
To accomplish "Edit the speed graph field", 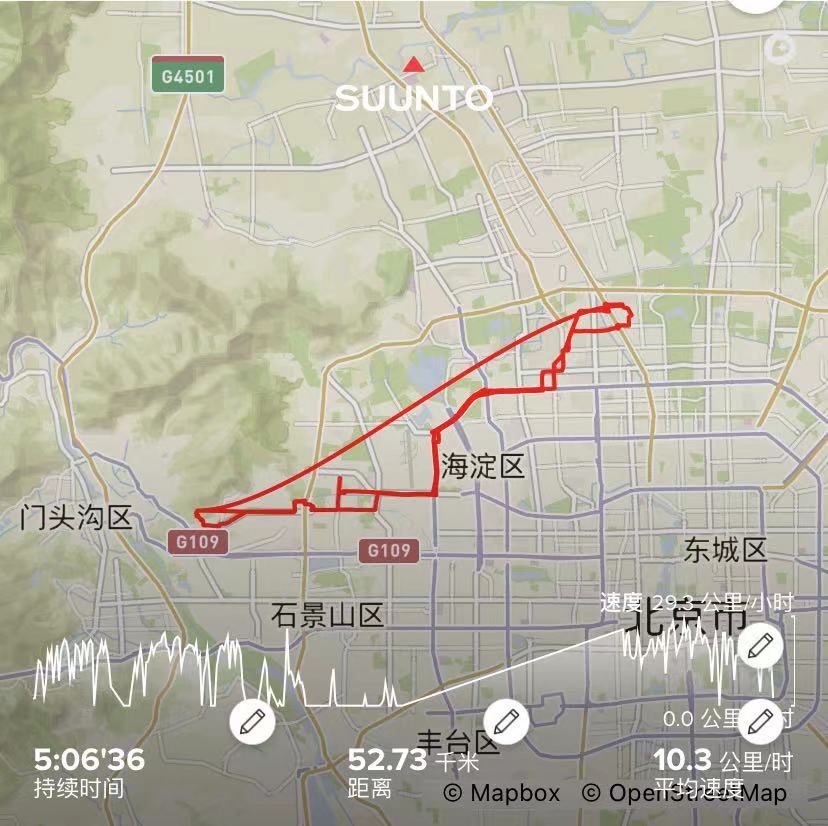I will (761, 647).
